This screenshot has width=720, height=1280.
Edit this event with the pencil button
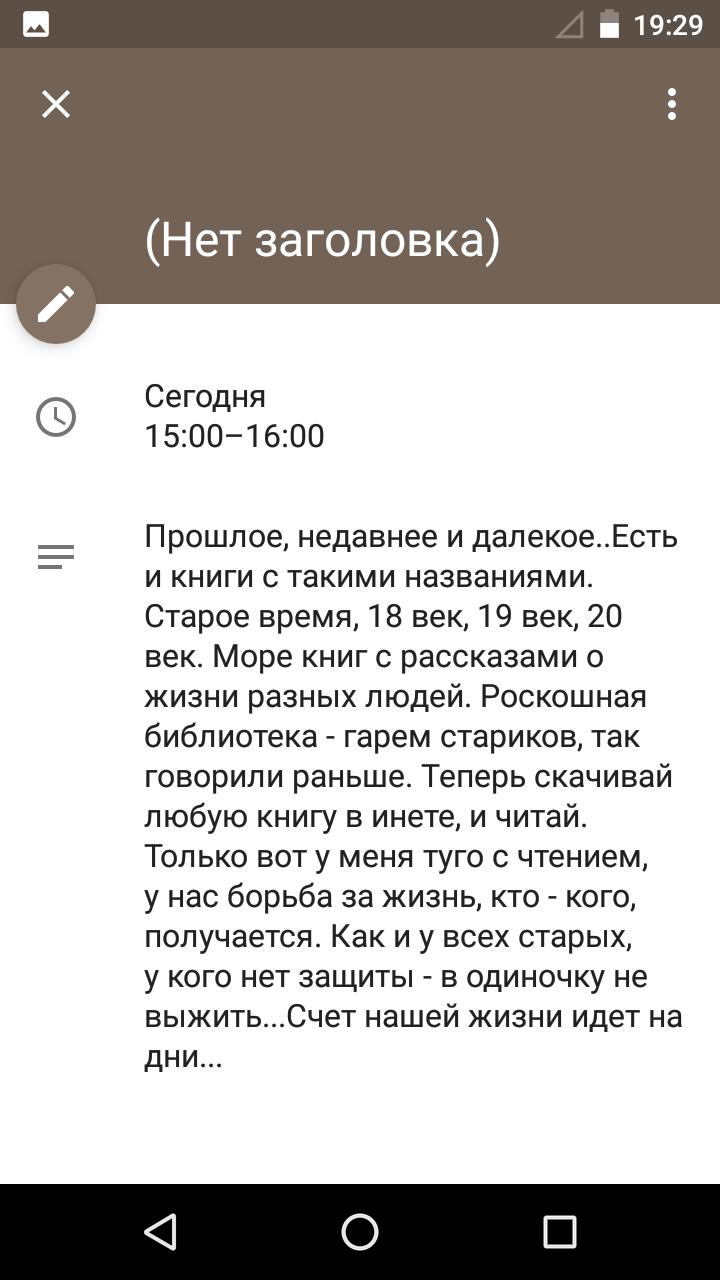pos(56,304)
